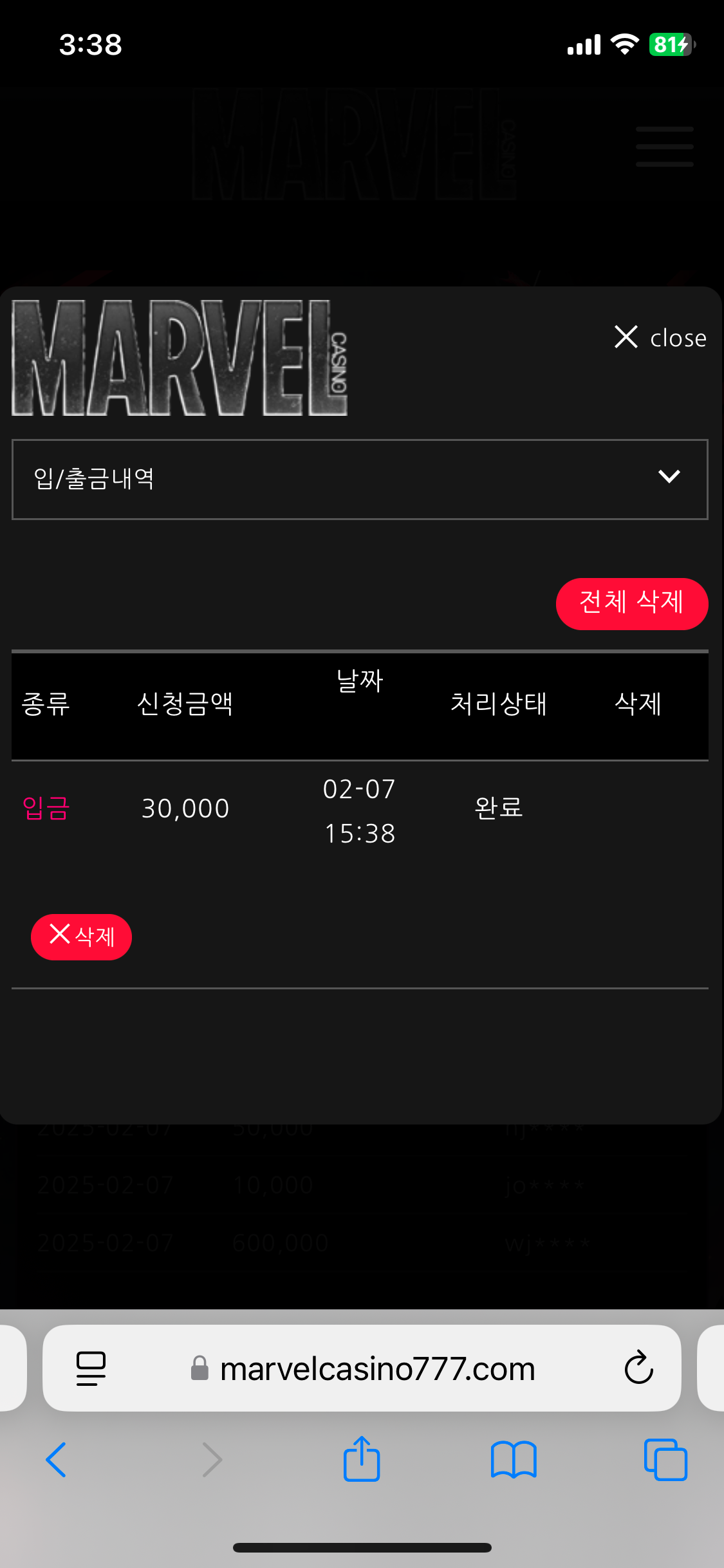Close the deposit/withdrawal history popup
This screenshot has width=724, height=1568.
660,337
